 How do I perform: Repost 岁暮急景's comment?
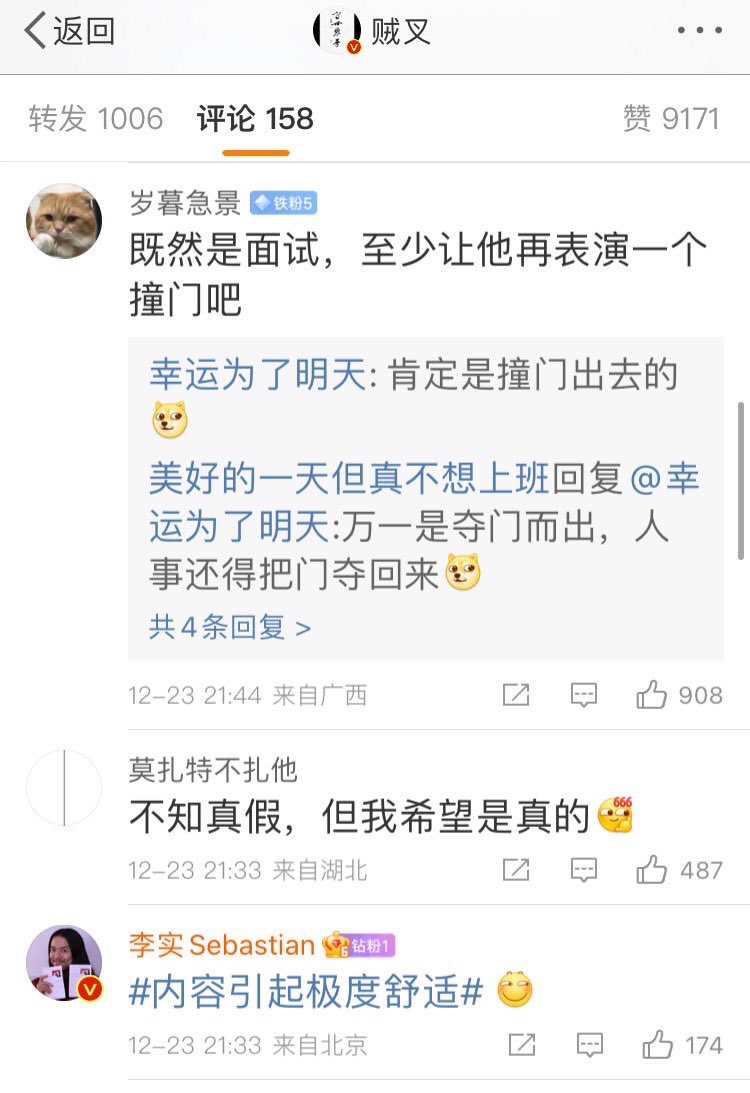(516, 695)
